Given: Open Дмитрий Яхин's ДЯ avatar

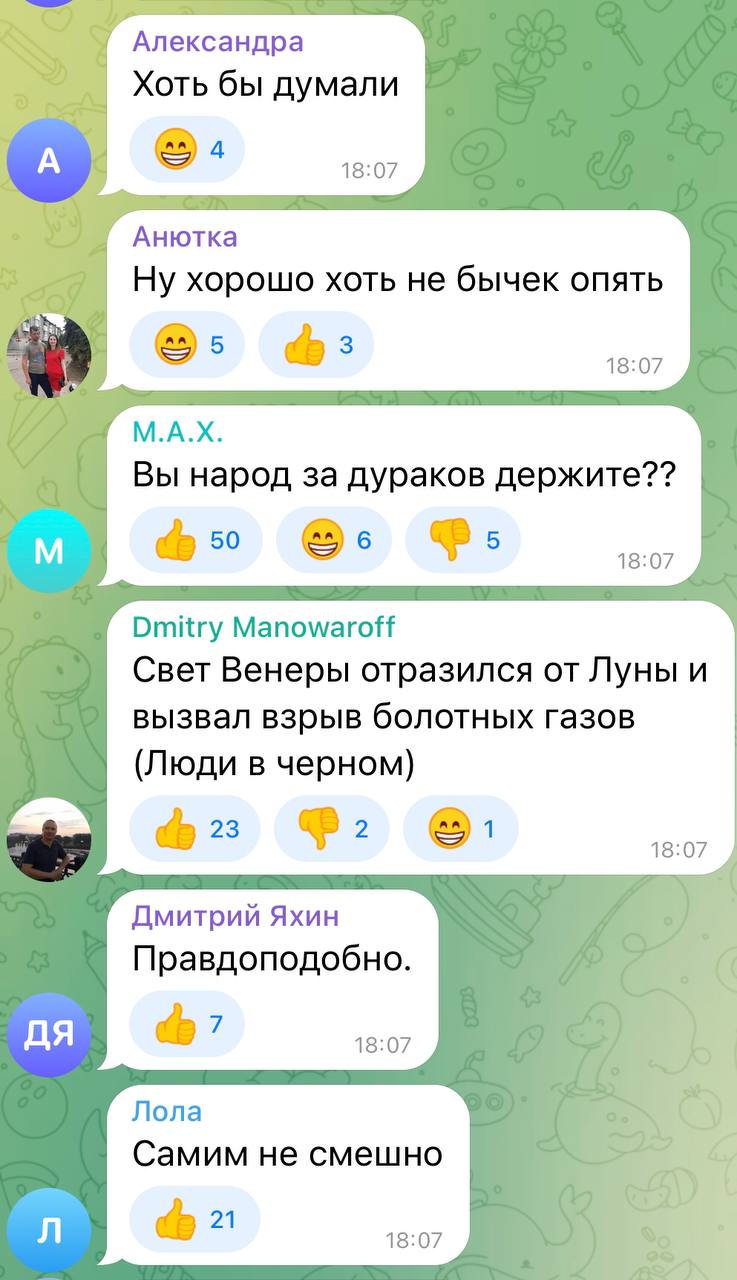Looking at the screenshot, I should tap(49, 1034).
